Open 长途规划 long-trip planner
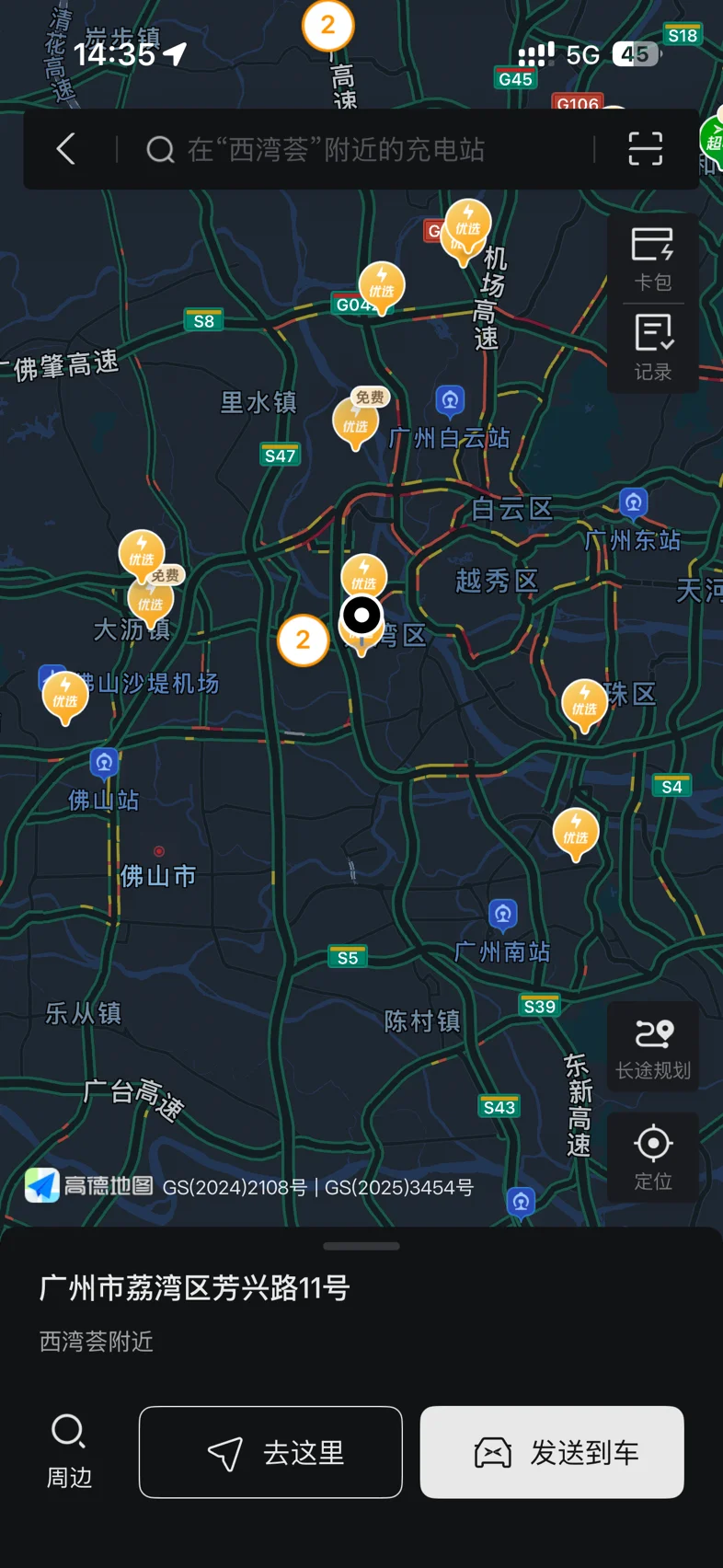723x1568 pixels. pos(653,1046)
